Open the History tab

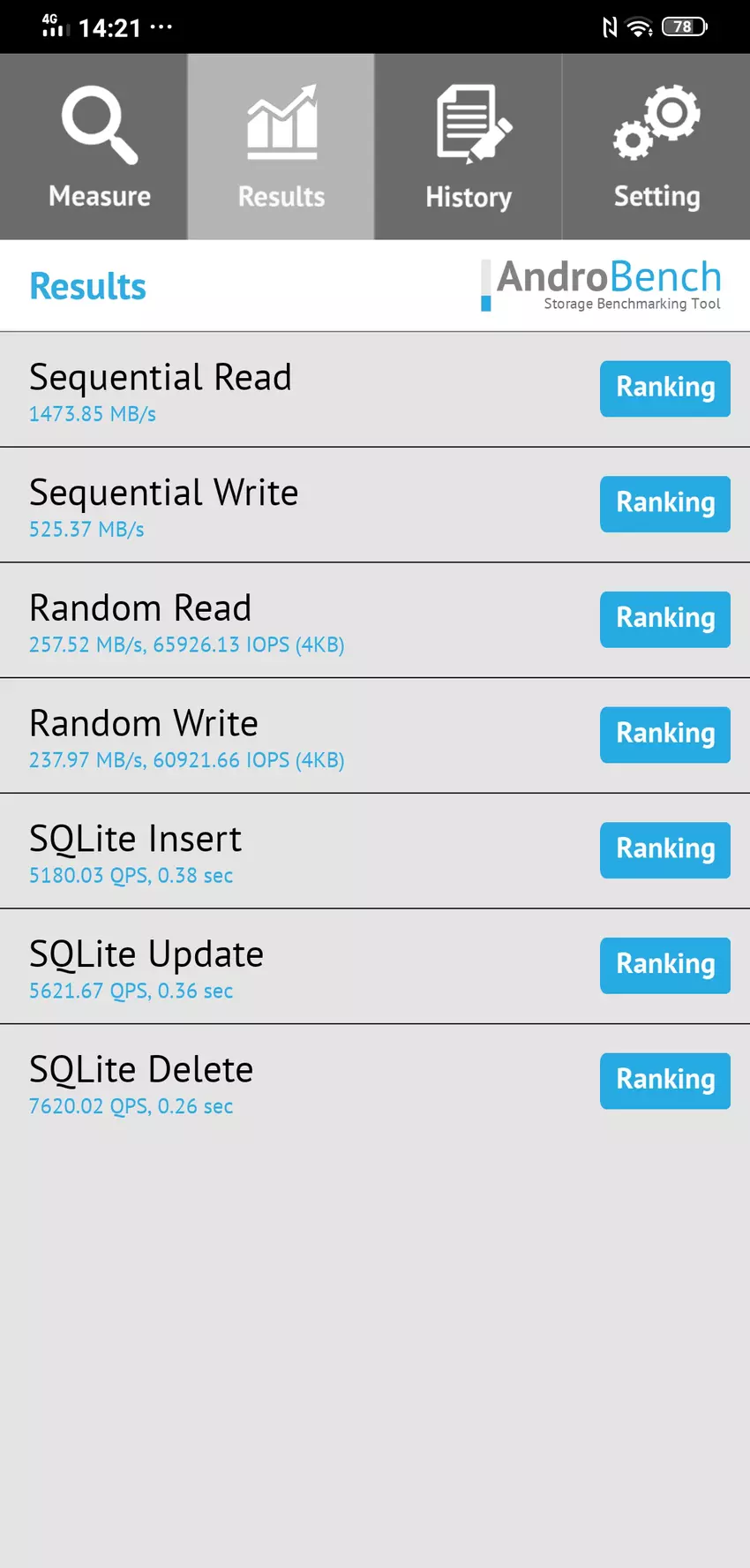pyautogui.click(x=468, y=147)
